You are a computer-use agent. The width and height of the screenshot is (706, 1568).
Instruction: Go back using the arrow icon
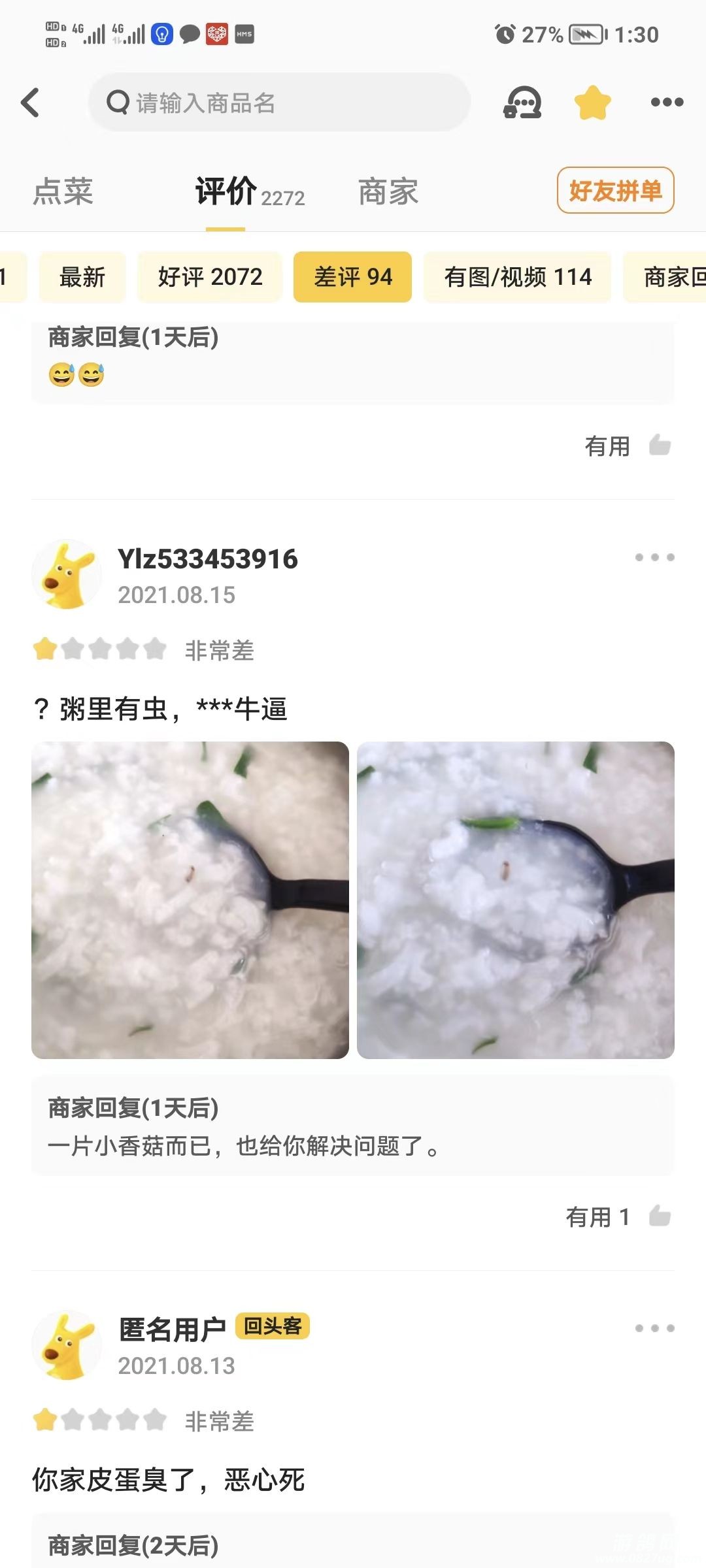(x=30, y=103)
